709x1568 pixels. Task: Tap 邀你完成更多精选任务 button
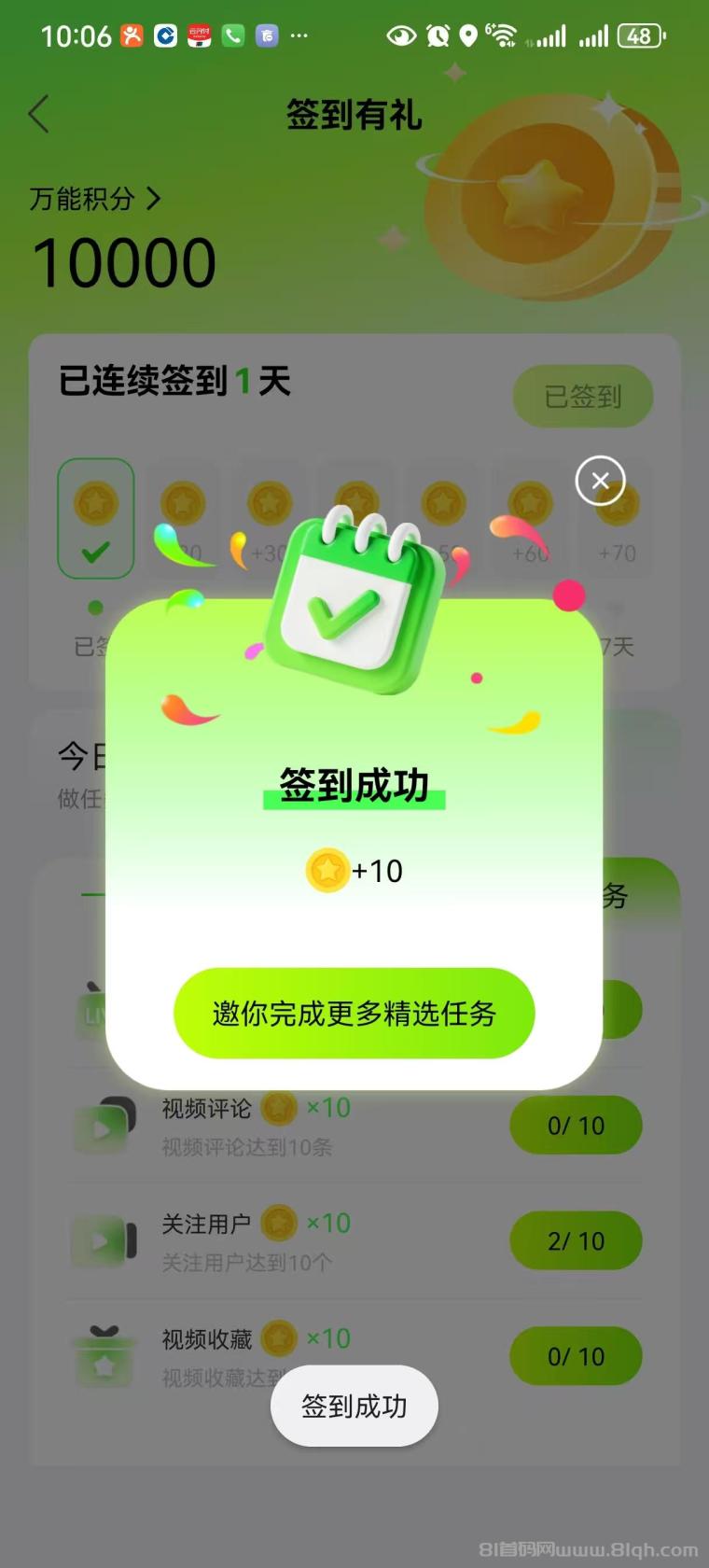[x=354, y=1014]
